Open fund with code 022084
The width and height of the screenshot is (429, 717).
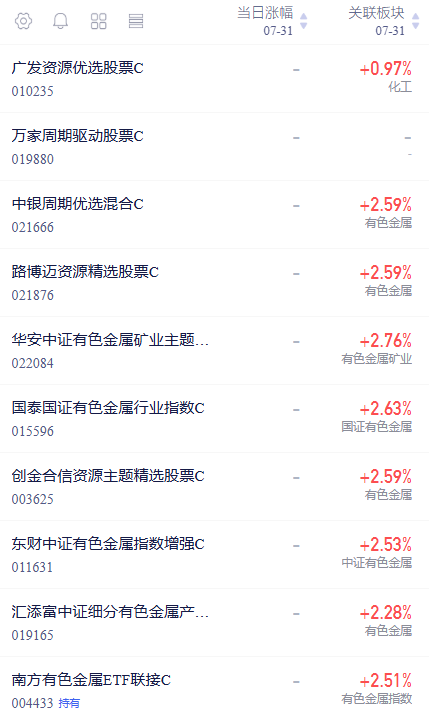tap(214, 351)
